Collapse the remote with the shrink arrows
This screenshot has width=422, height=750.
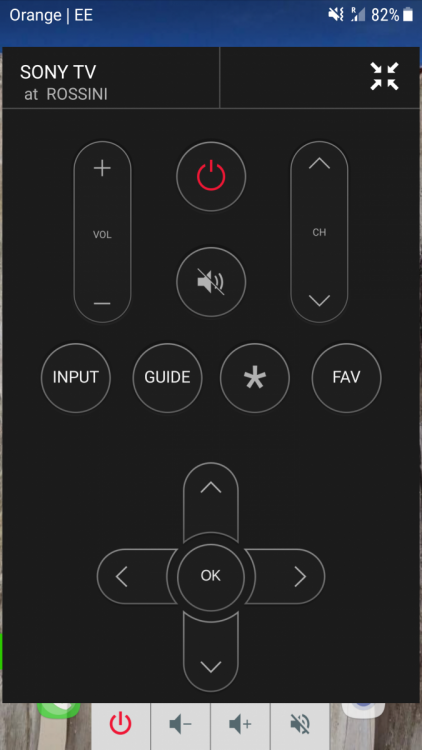click(x=384, y=77)
